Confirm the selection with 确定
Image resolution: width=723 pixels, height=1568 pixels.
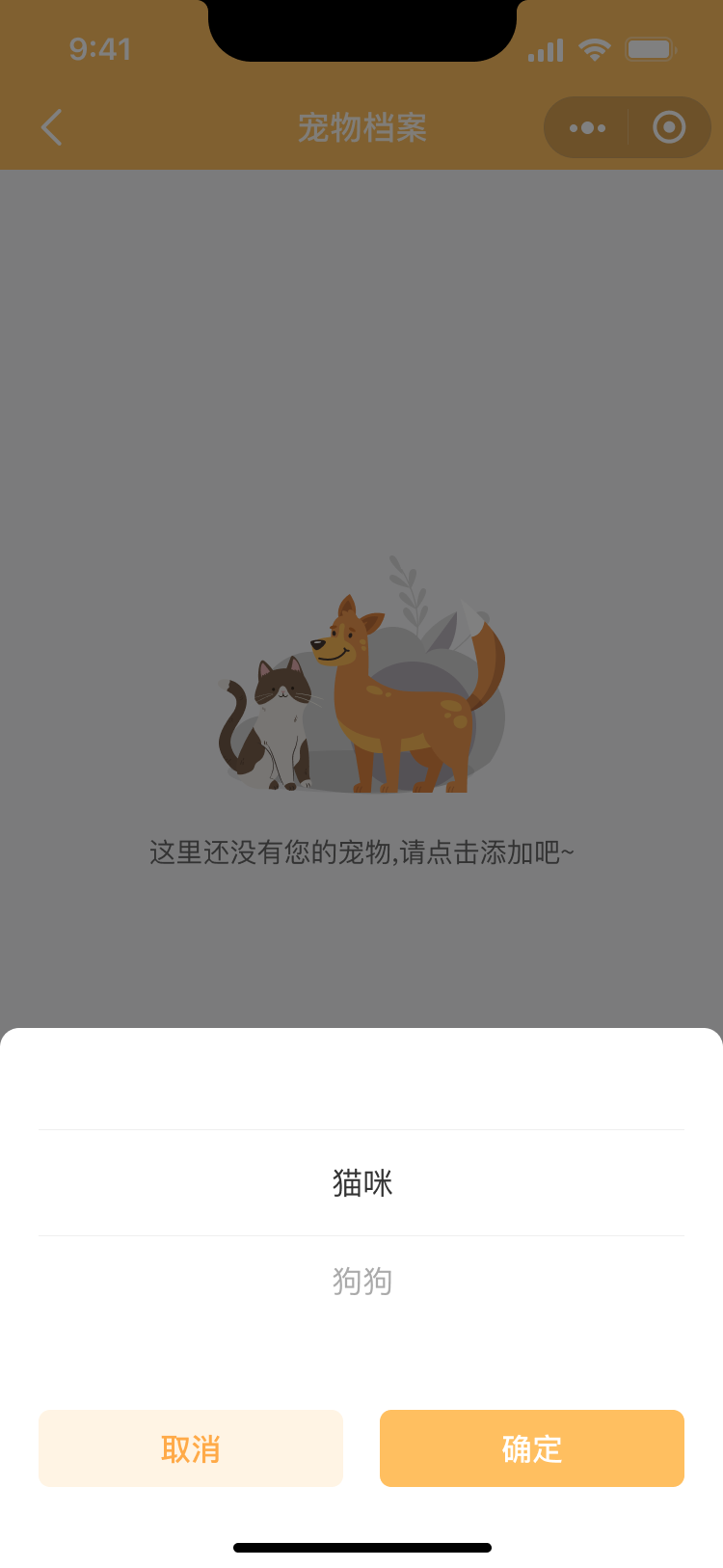coord(532,1448)
